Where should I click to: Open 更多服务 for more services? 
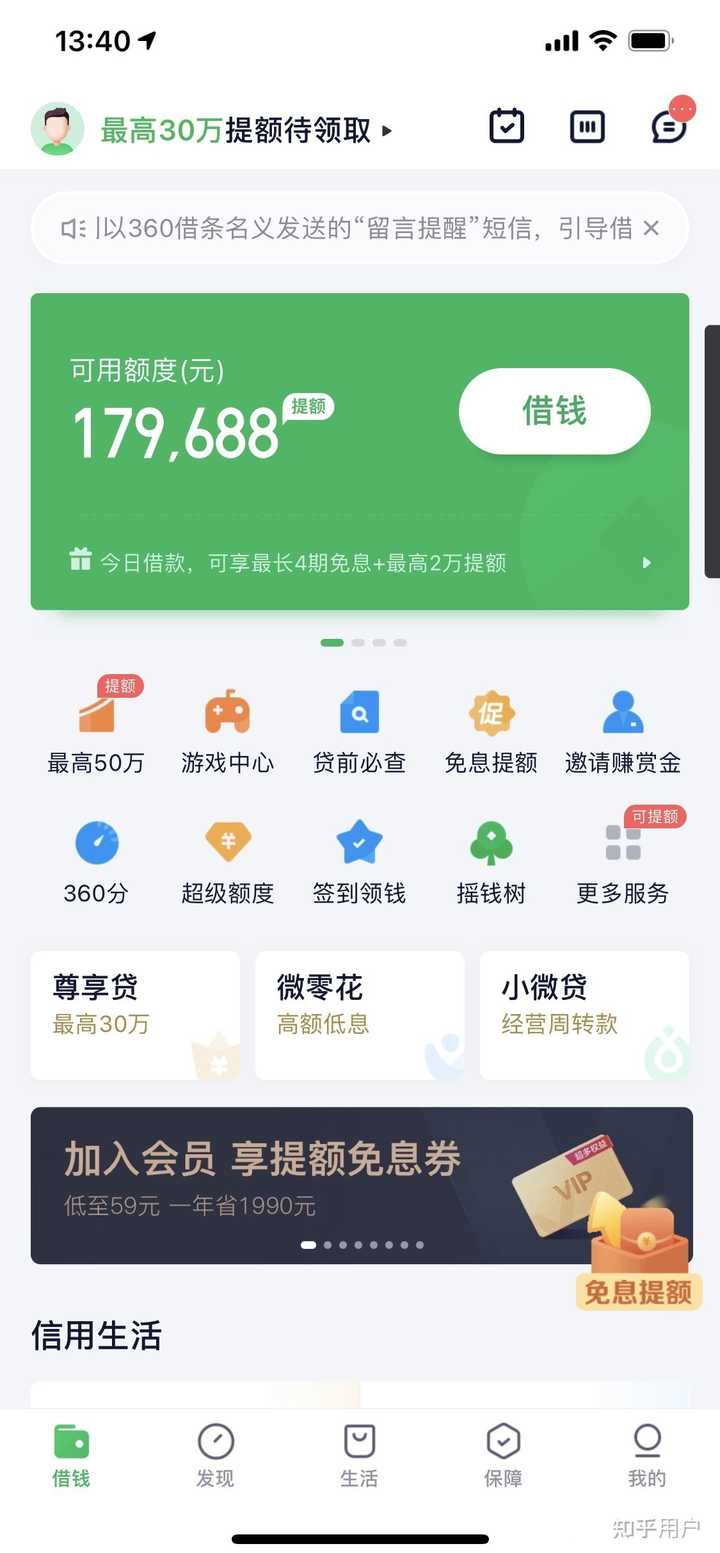point(622,858)
